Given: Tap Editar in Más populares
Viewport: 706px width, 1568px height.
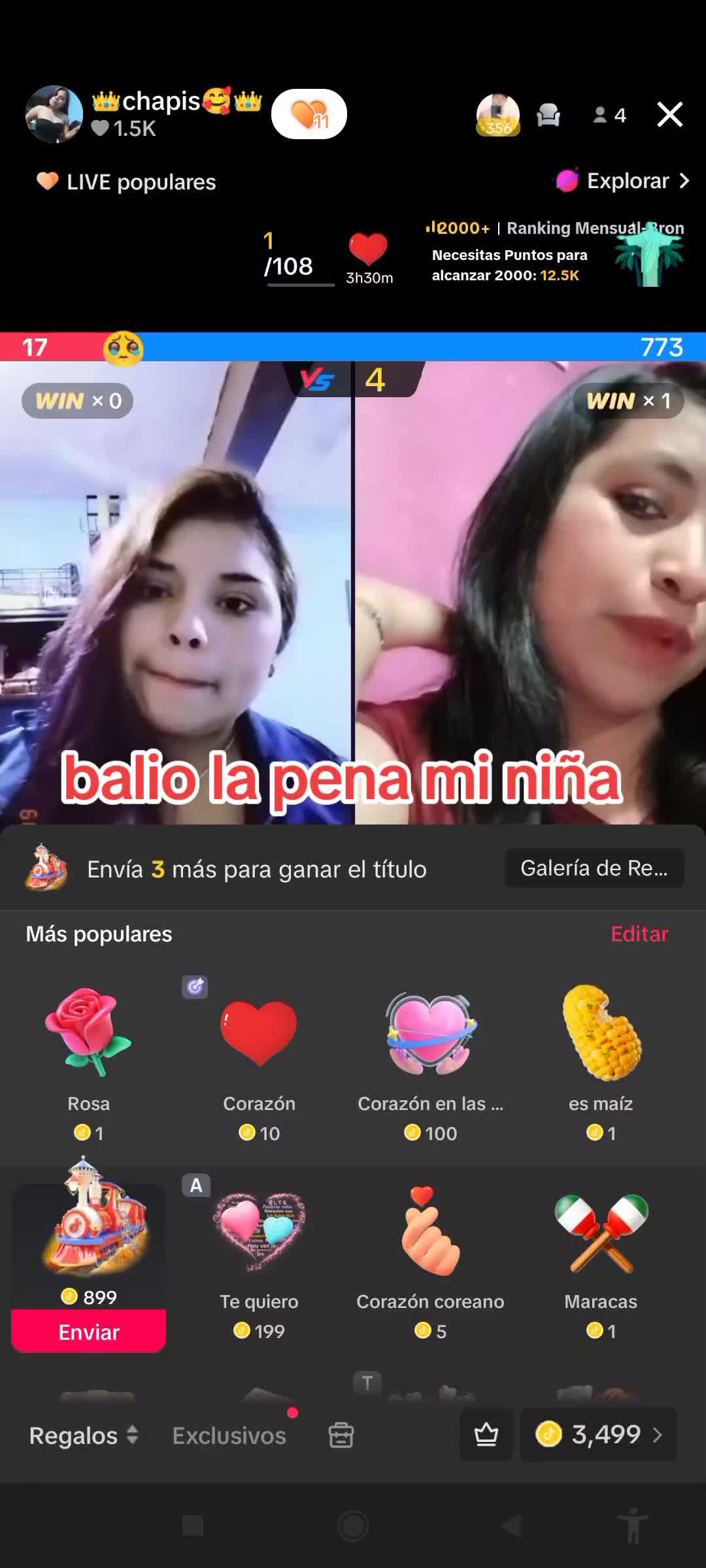Looking at the screenshot, I should 639,934.
